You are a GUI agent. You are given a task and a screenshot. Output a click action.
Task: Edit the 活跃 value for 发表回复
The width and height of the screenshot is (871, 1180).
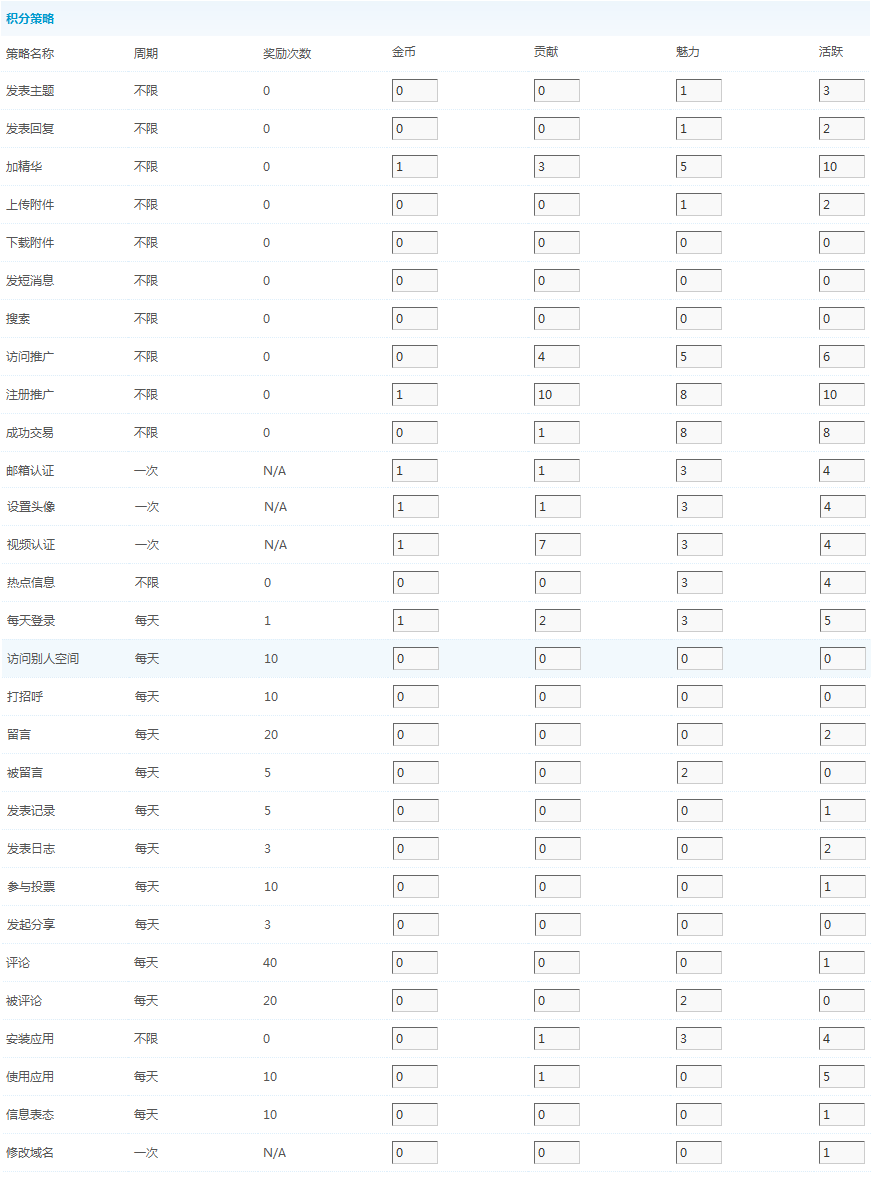(x=841, y=129)
